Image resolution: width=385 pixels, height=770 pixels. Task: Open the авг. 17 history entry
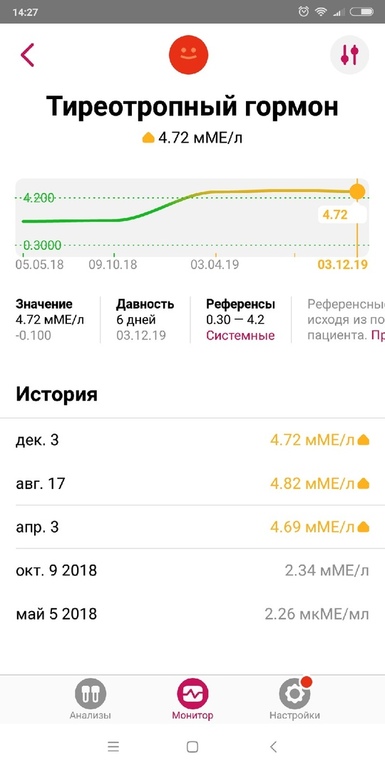(x=192, y=484)
